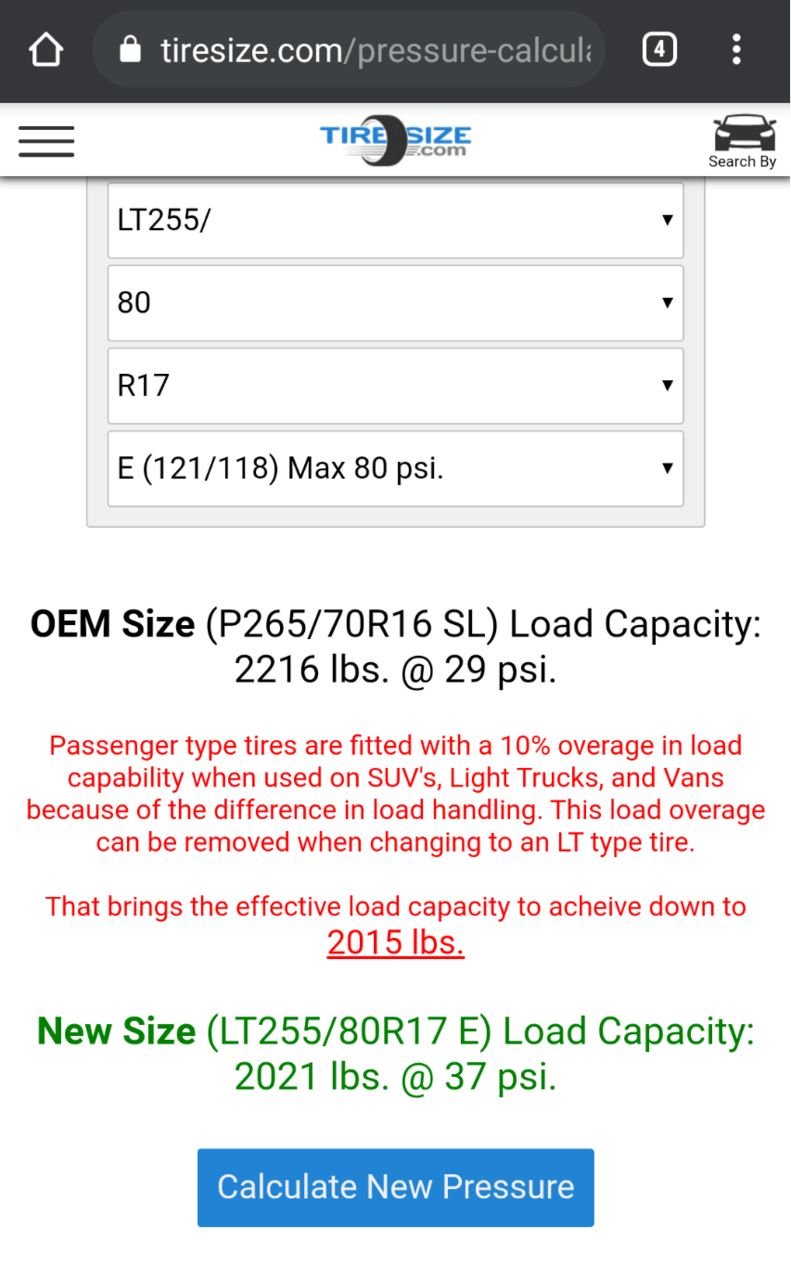
Task: Go to browser home page
Action: pos(46,50)
